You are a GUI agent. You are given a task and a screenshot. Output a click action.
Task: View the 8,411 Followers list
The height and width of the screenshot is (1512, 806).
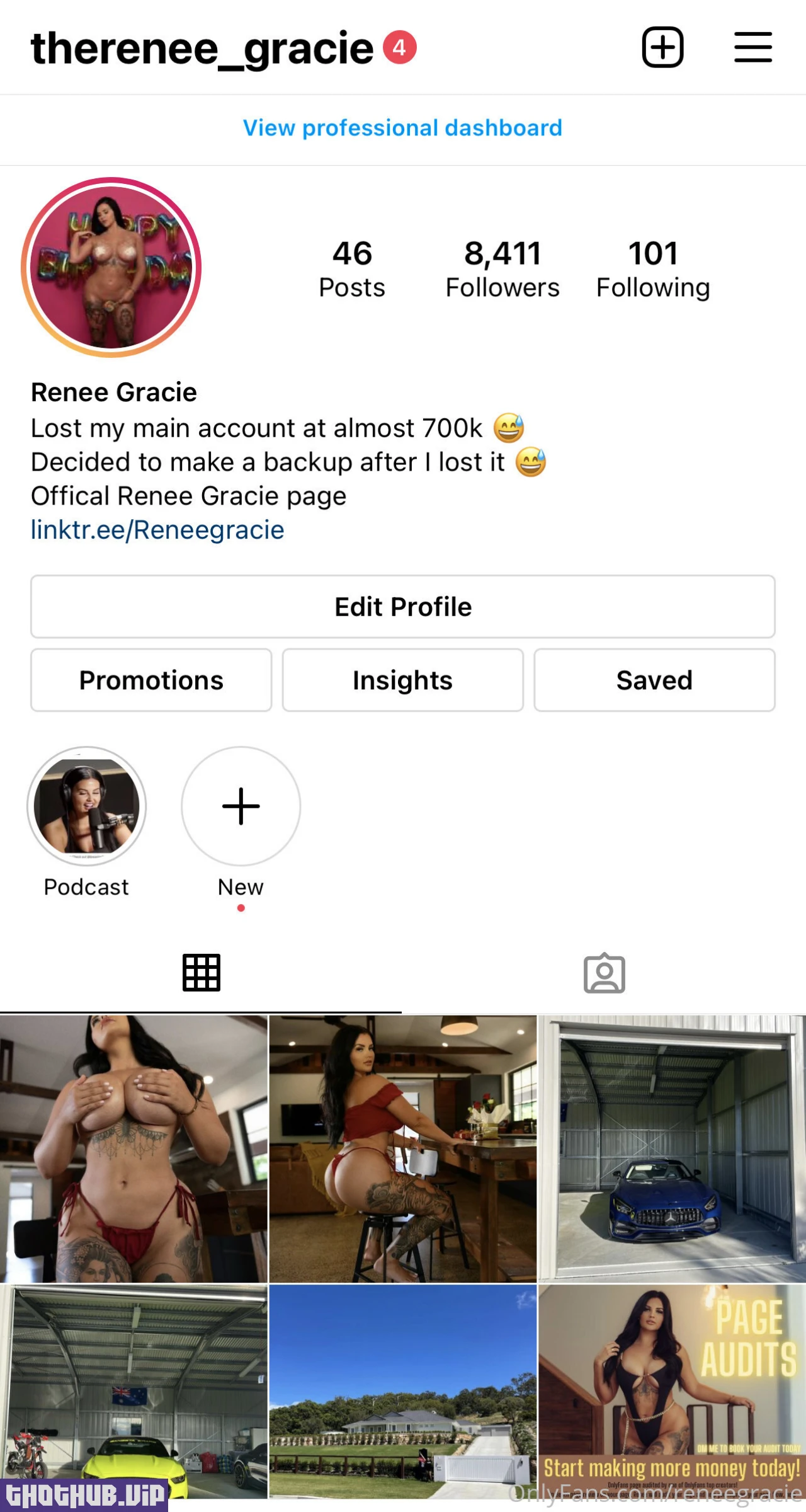tap(502, 269)
